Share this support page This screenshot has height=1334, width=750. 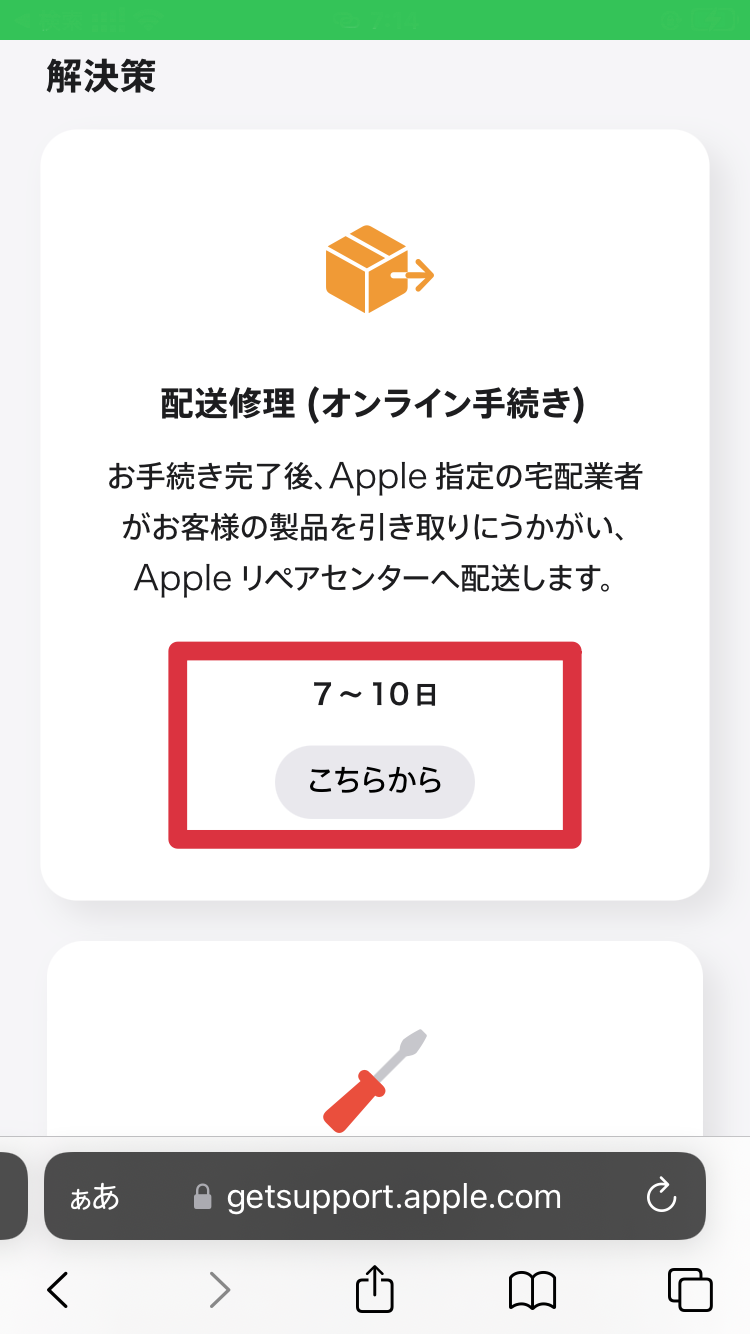(375, 1288)
